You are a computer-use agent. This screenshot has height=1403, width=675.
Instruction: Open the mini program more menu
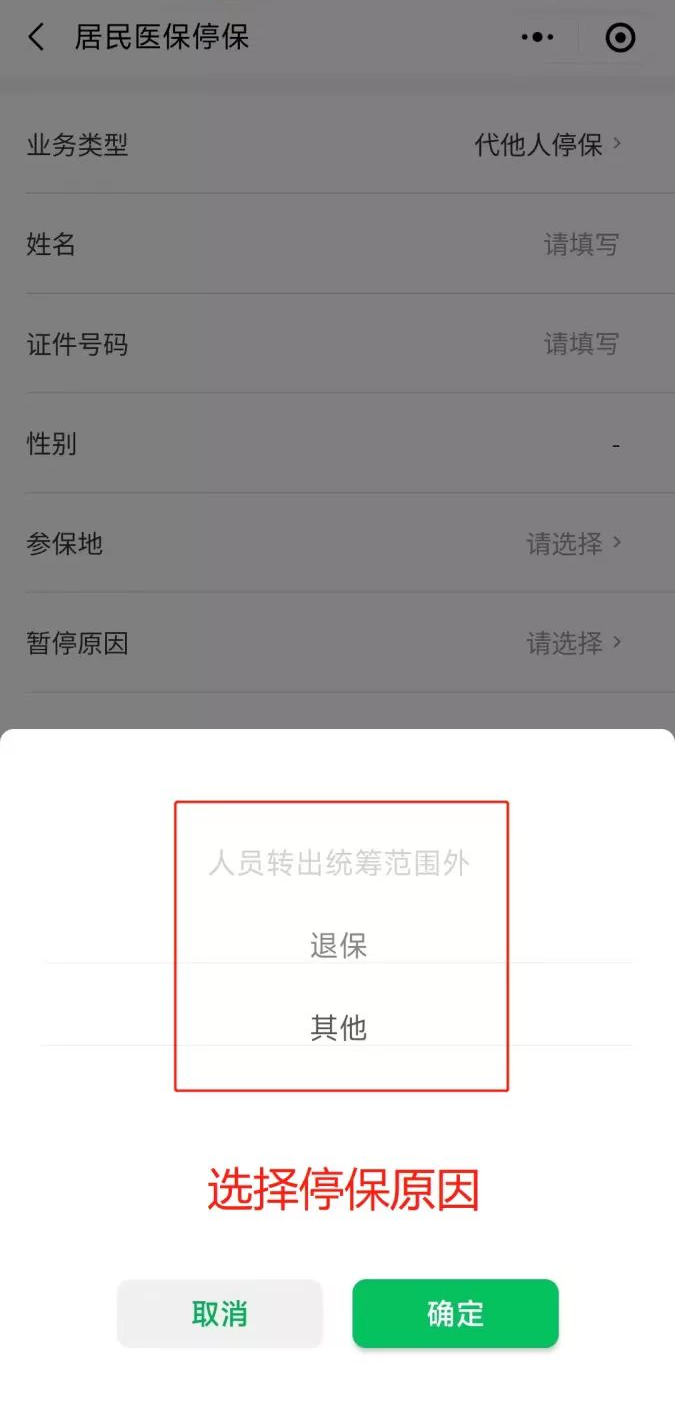pos(537,38)
